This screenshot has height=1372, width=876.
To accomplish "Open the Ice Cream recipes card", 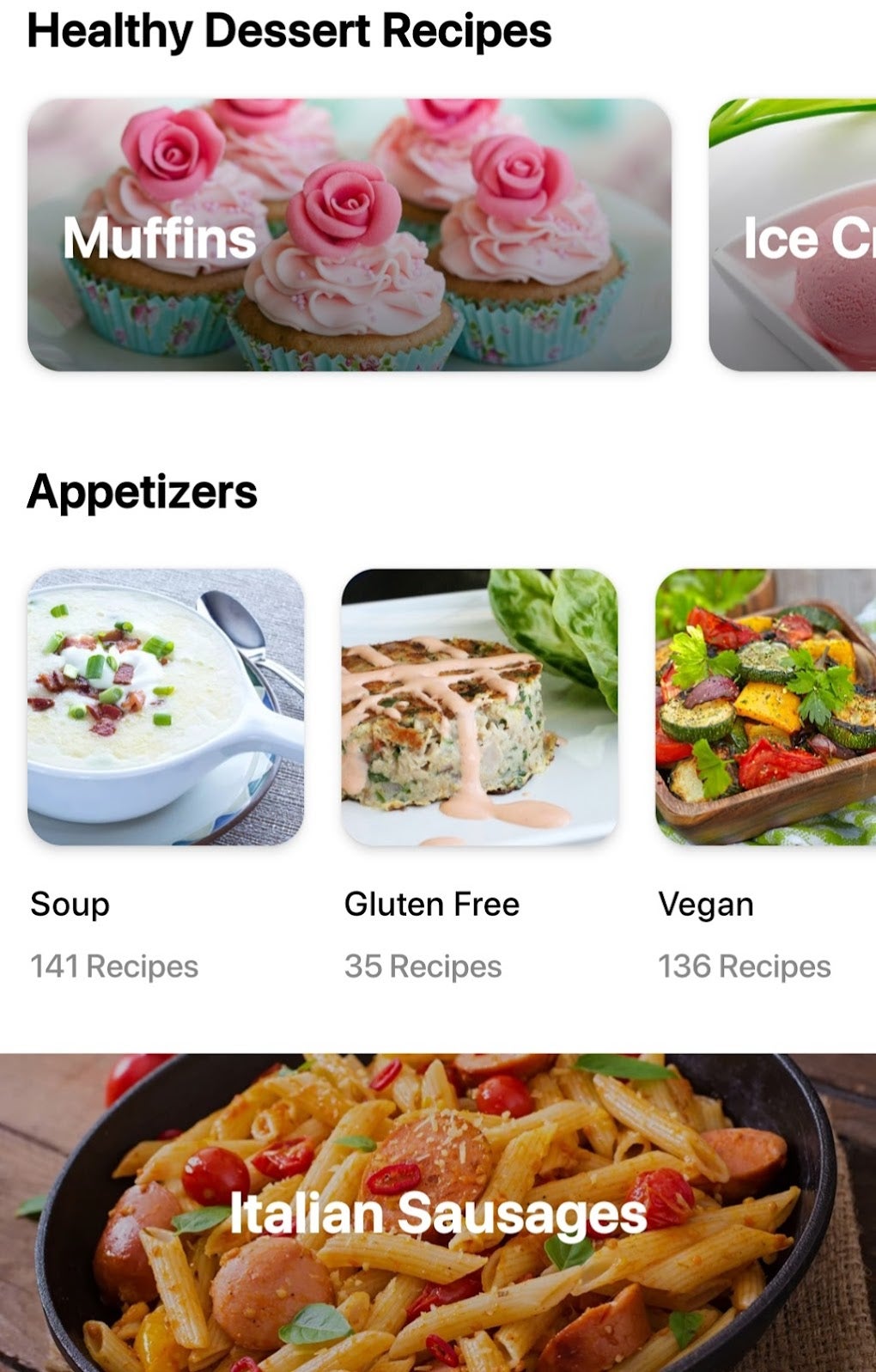I will tap(792, 235).
